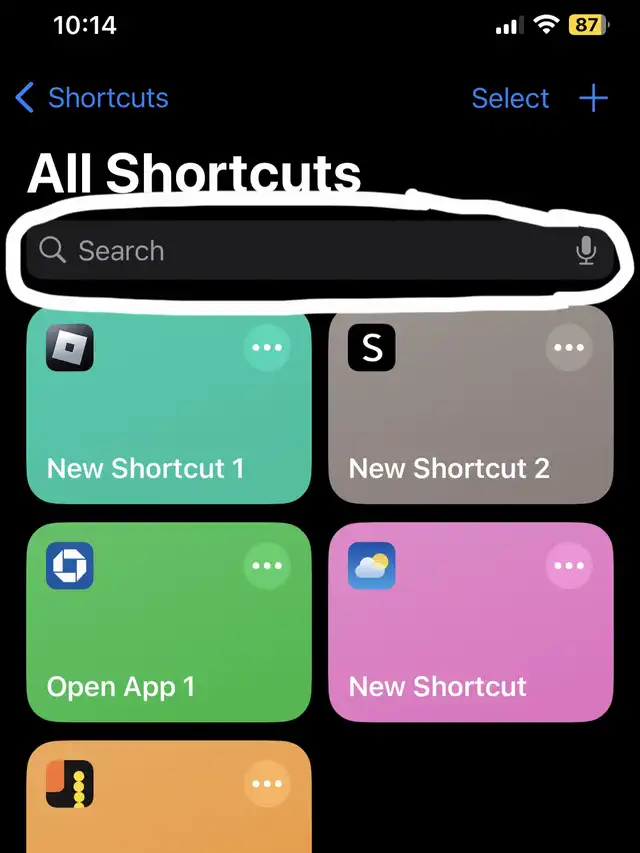
Task: Edit the pink New Shortcut via ellipsis
Action: (569, 566)
